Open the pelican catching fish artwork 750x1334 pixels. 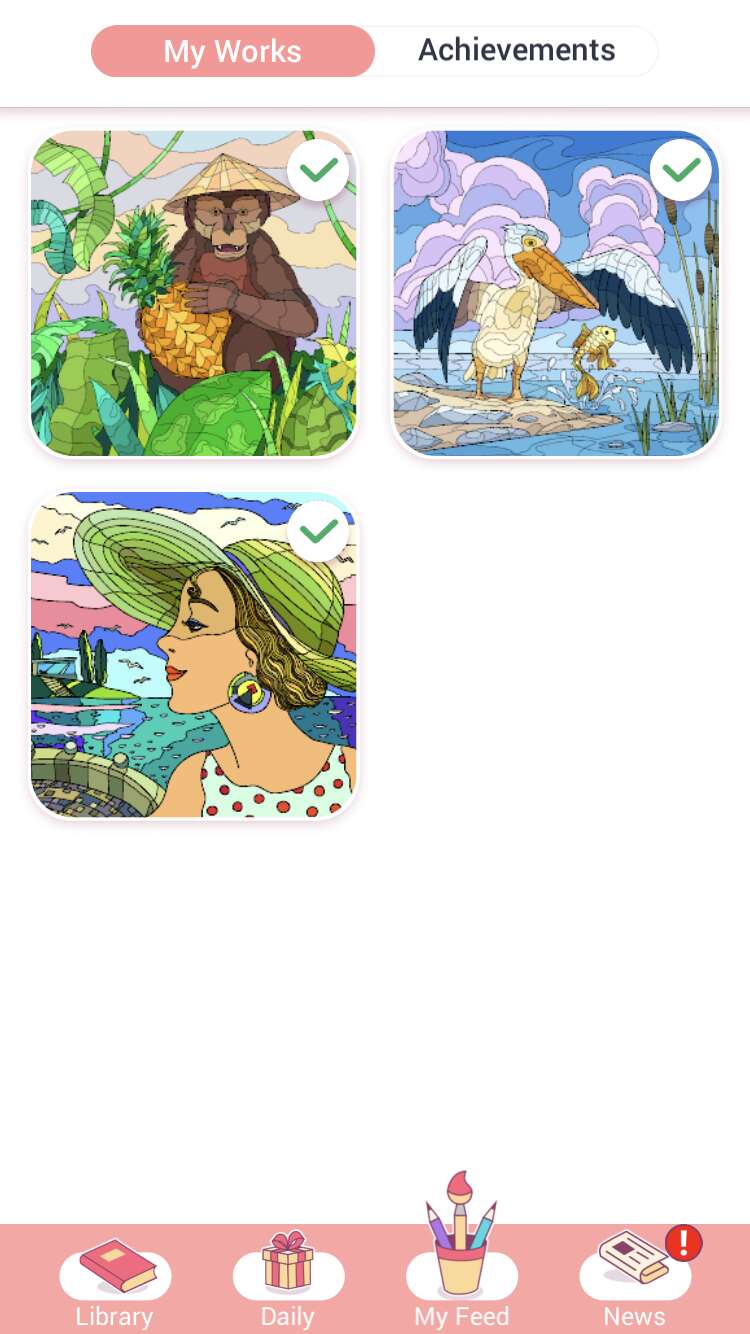(556, 294)
